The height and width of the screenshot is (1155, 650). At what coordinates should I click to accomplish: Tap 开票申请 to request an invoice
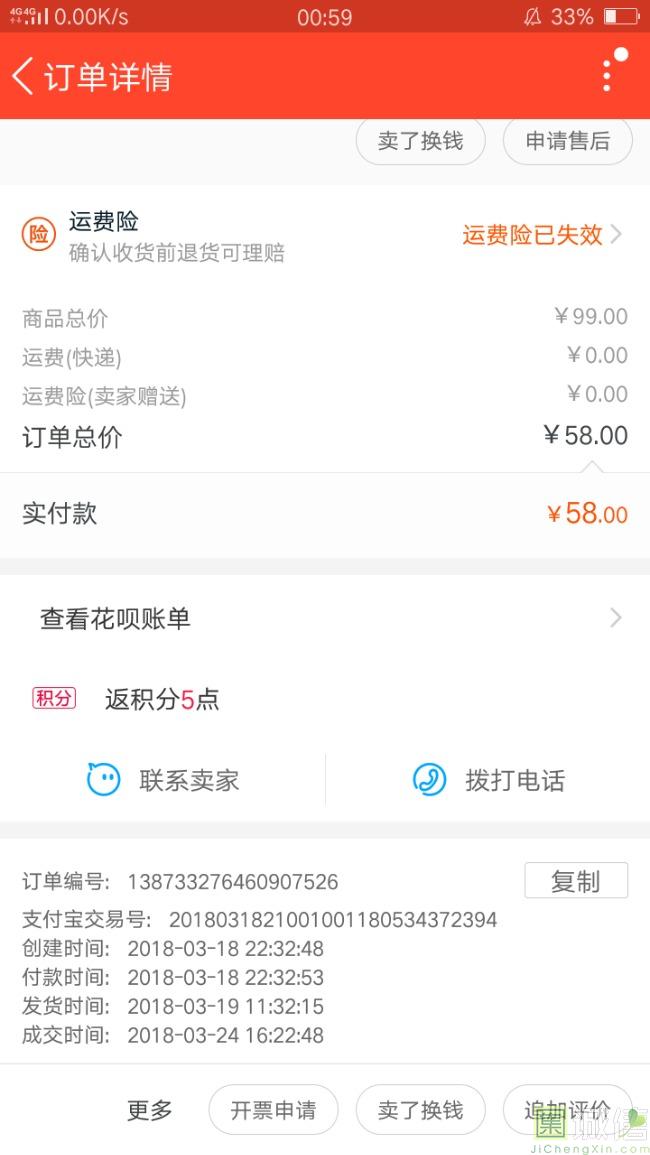point(273,1110)
